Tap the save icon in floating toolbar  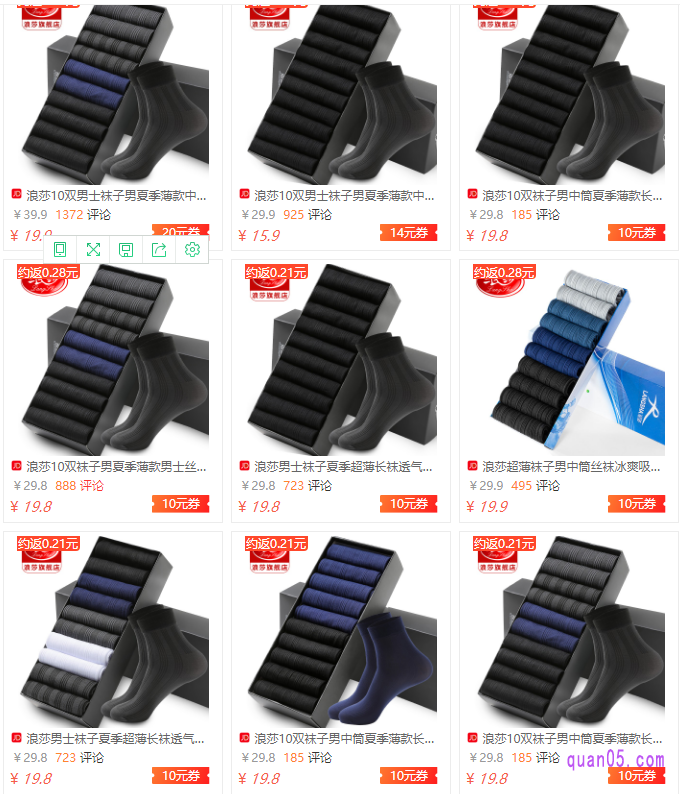coord(126,249)
